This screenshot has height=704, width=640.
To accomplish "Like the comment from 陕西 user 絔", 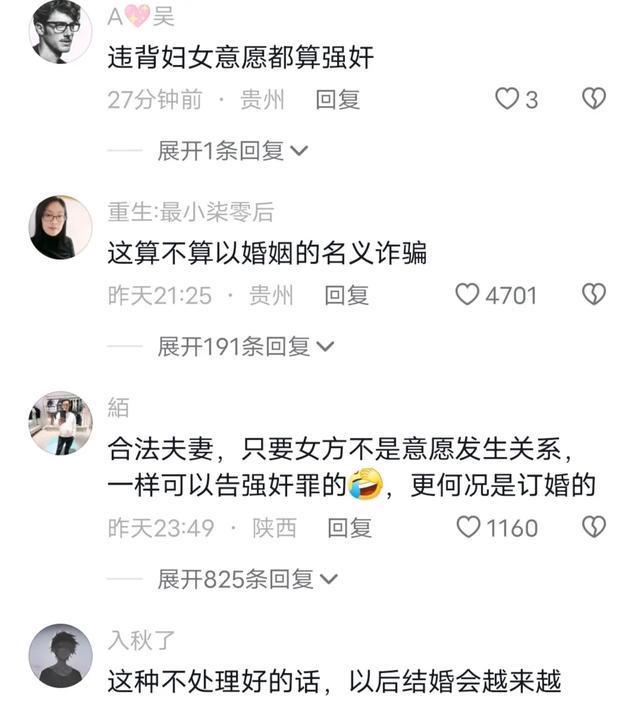I will (469, 527).
